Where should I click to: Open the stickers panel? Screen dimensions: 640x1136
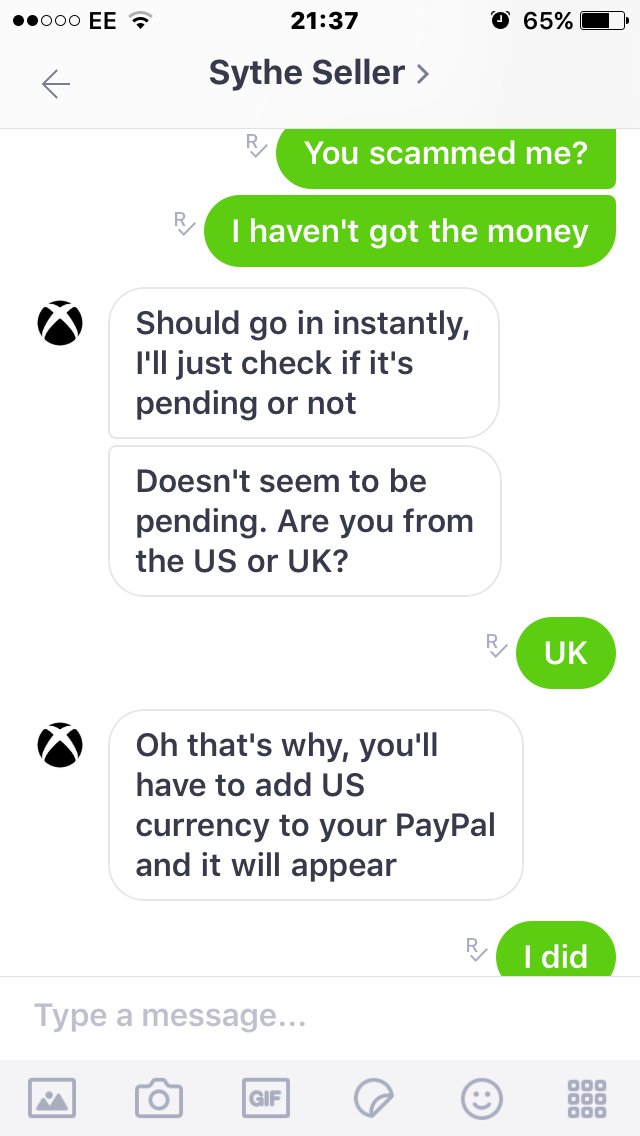click(375, 1099)
